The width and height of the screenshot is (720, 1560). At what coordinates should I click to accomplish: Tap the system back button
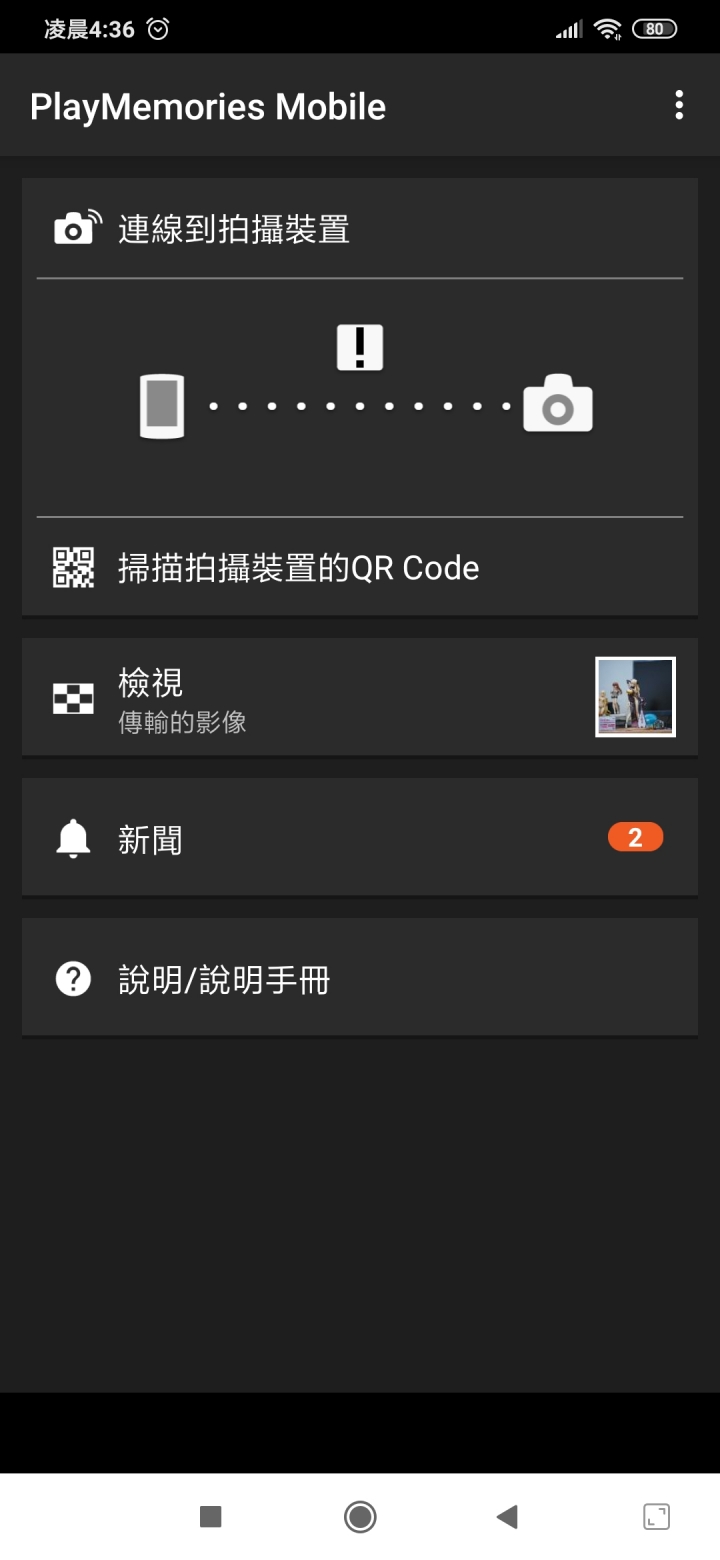pos(507,1517)
